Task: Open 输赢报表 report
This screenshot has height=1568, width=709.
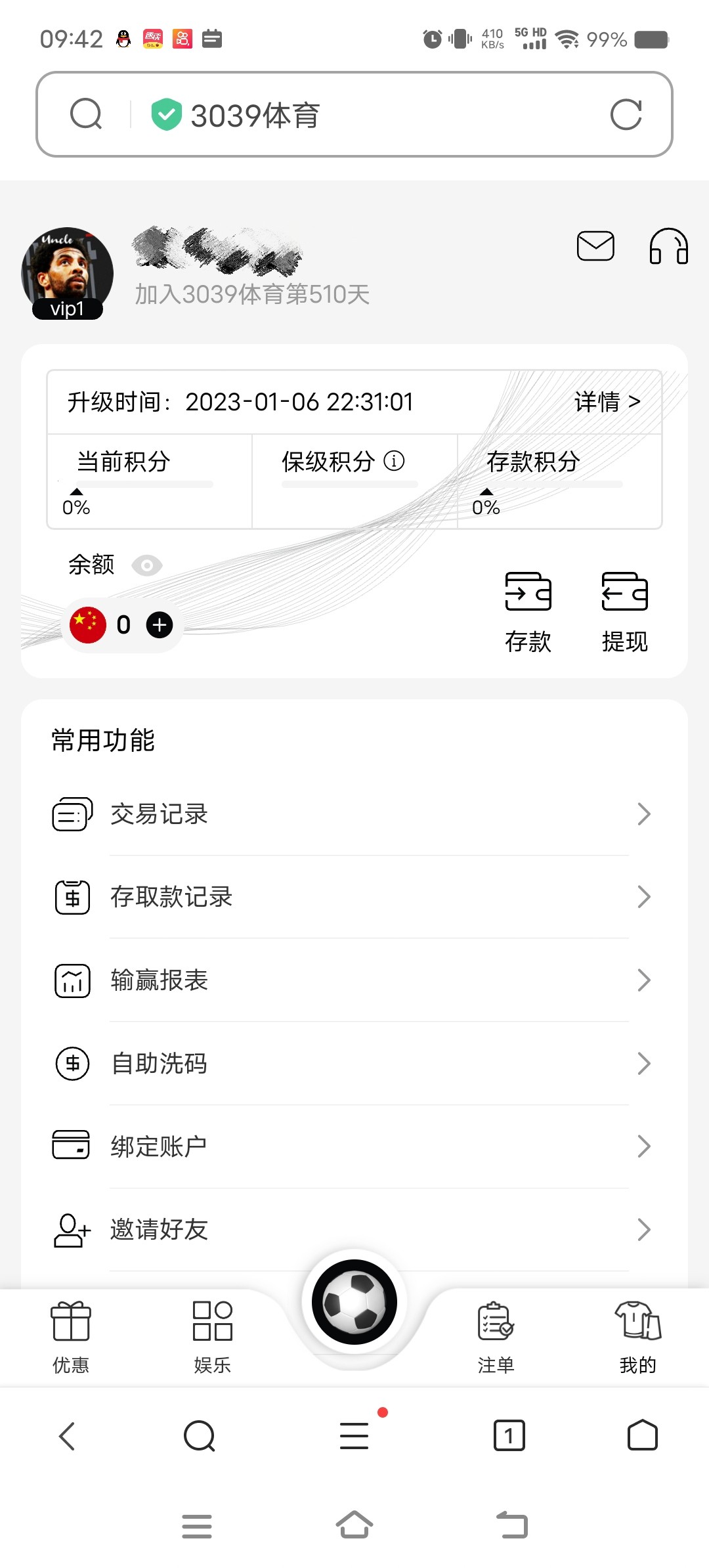Action: click(x=354, y=980)
